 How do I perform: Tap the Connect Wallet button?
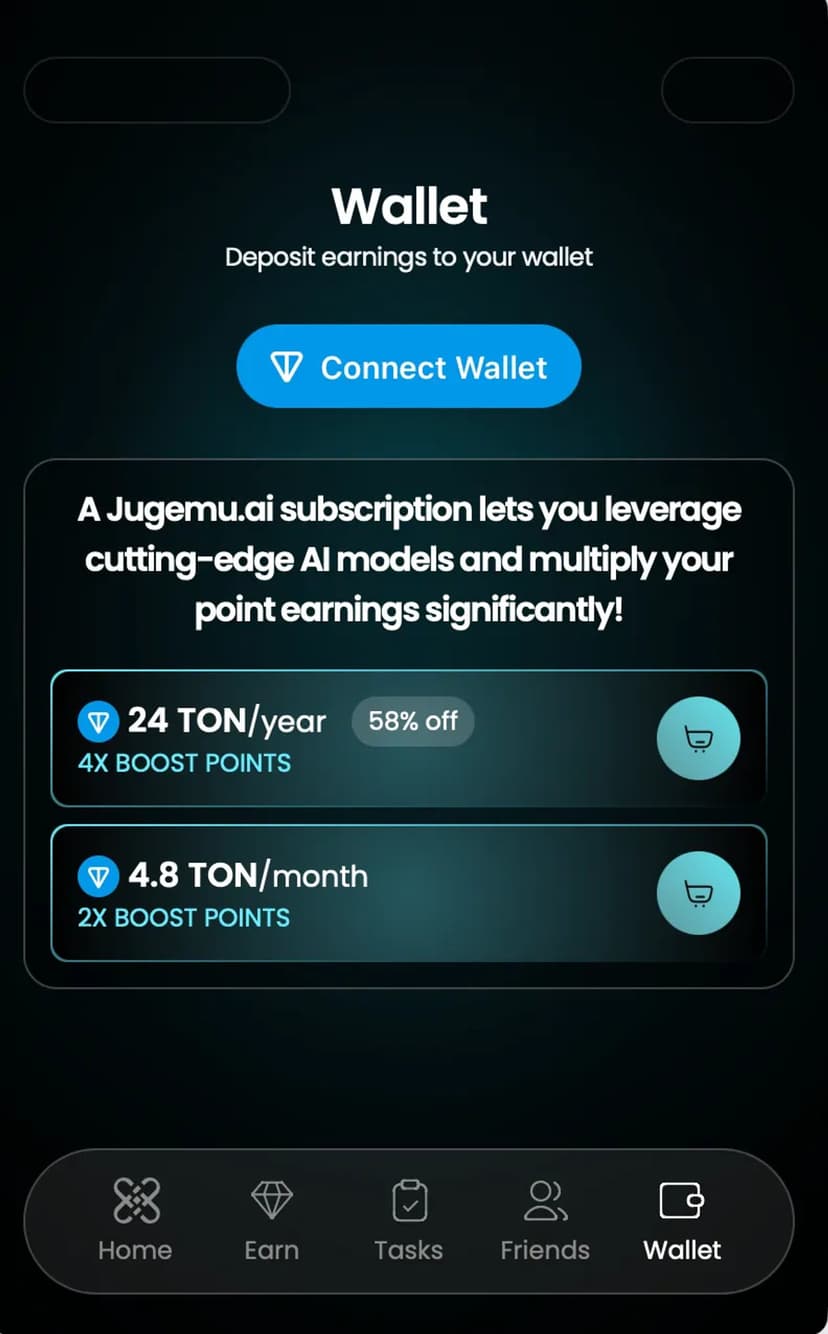[x=408, y=367]
